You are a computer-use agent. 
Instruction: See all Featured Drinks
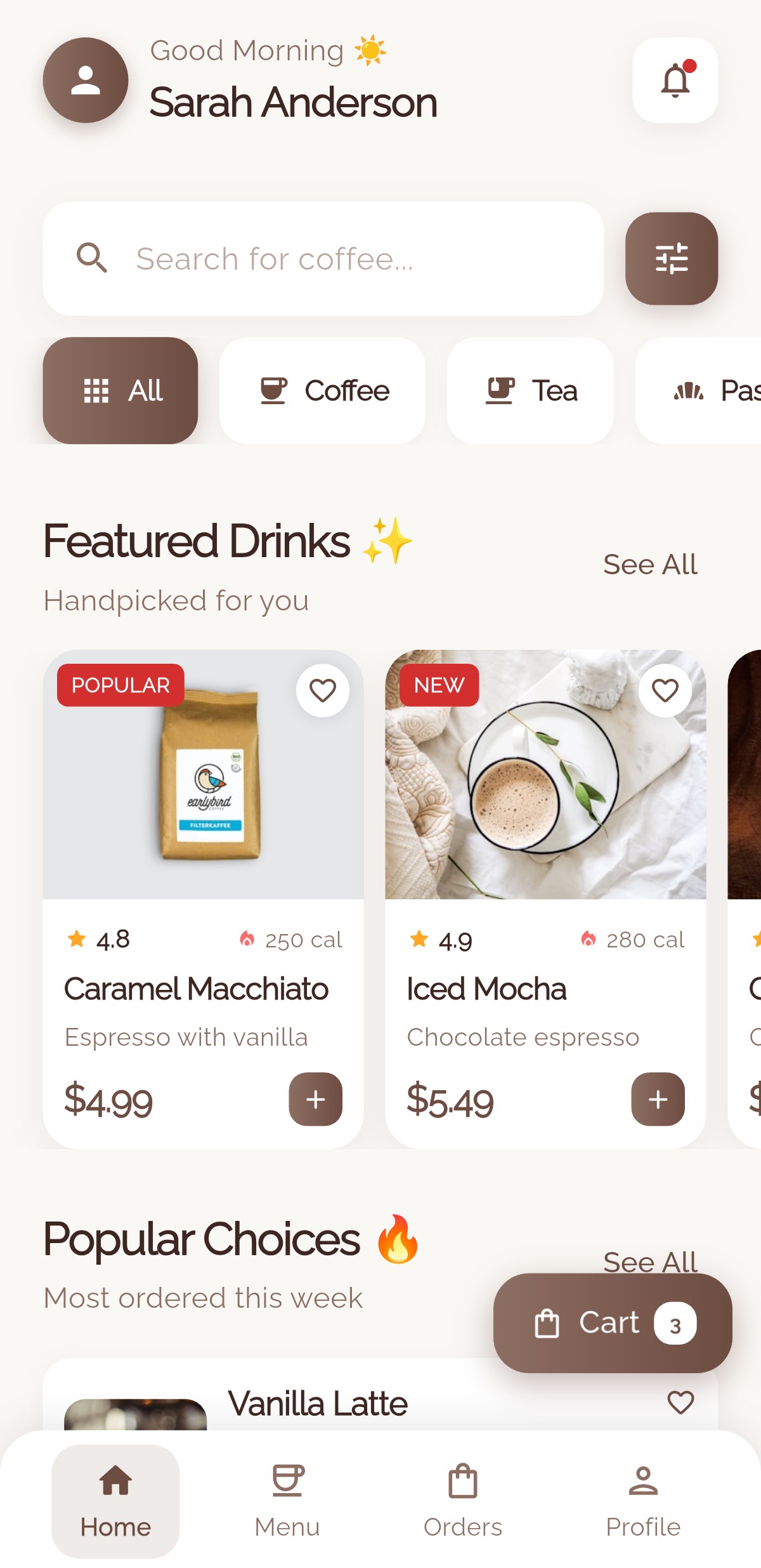[649, 564]
